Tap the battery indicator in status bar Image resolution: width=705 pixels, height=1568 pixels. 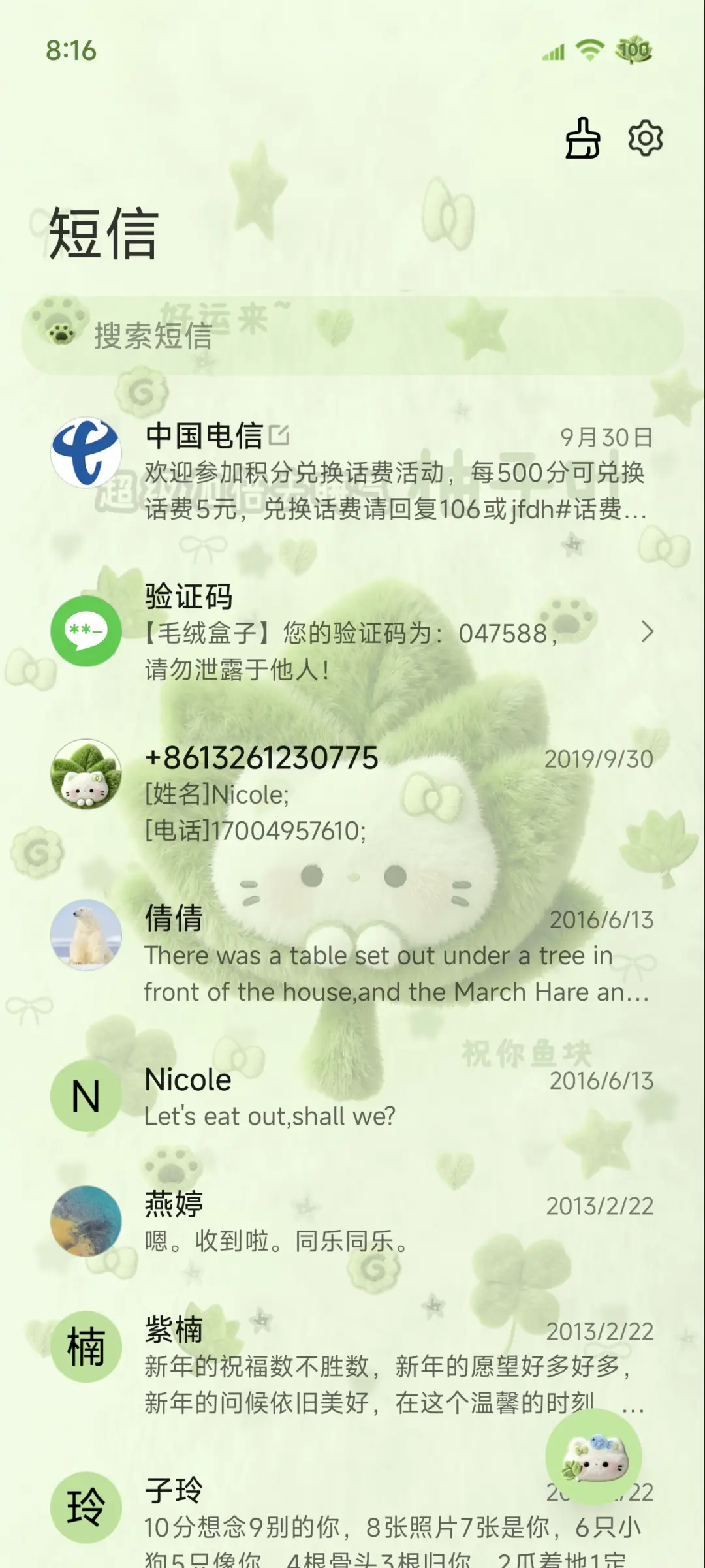[634, 50]
